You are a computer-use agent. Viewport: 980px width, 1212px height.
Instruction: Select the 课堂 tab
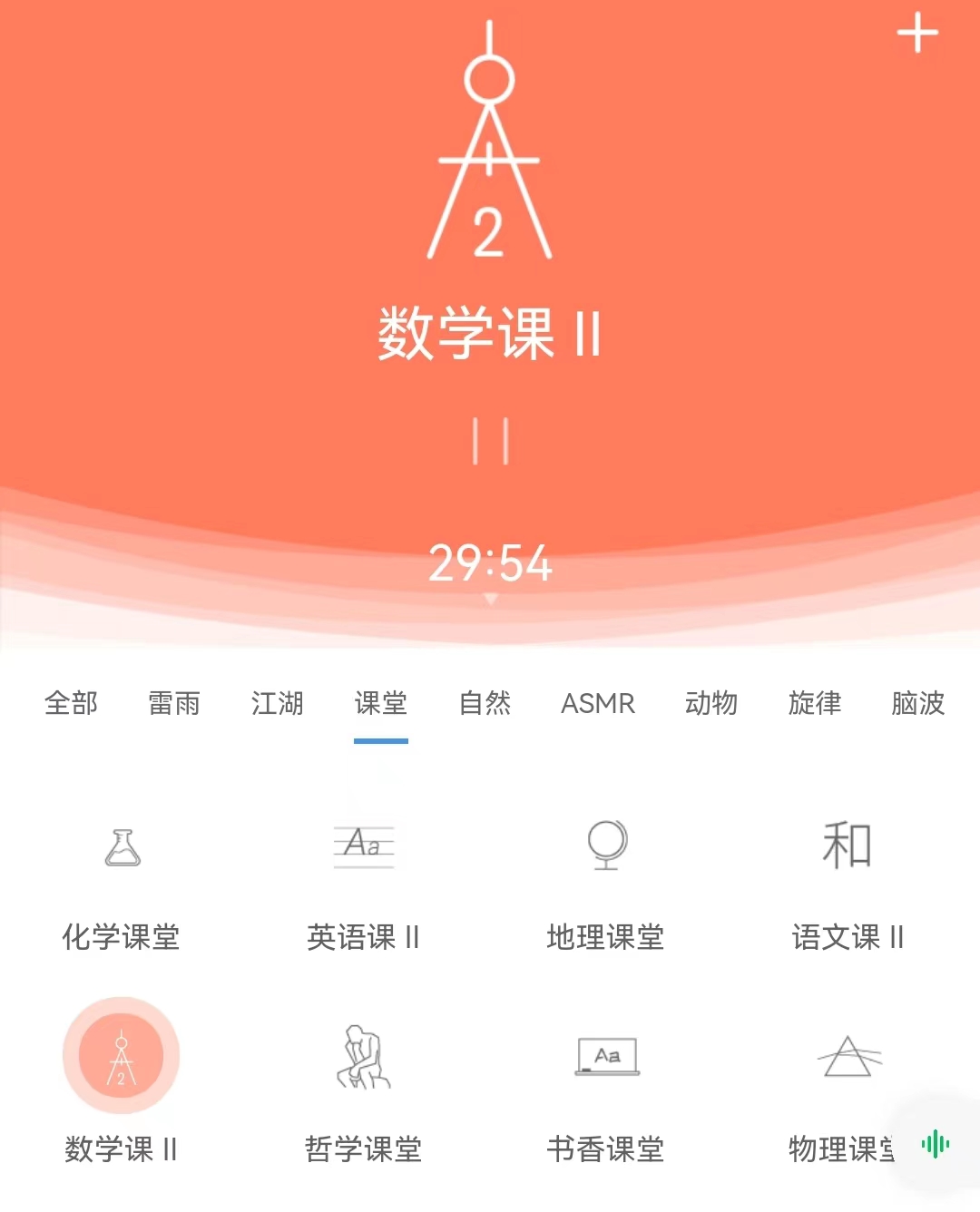381,703
